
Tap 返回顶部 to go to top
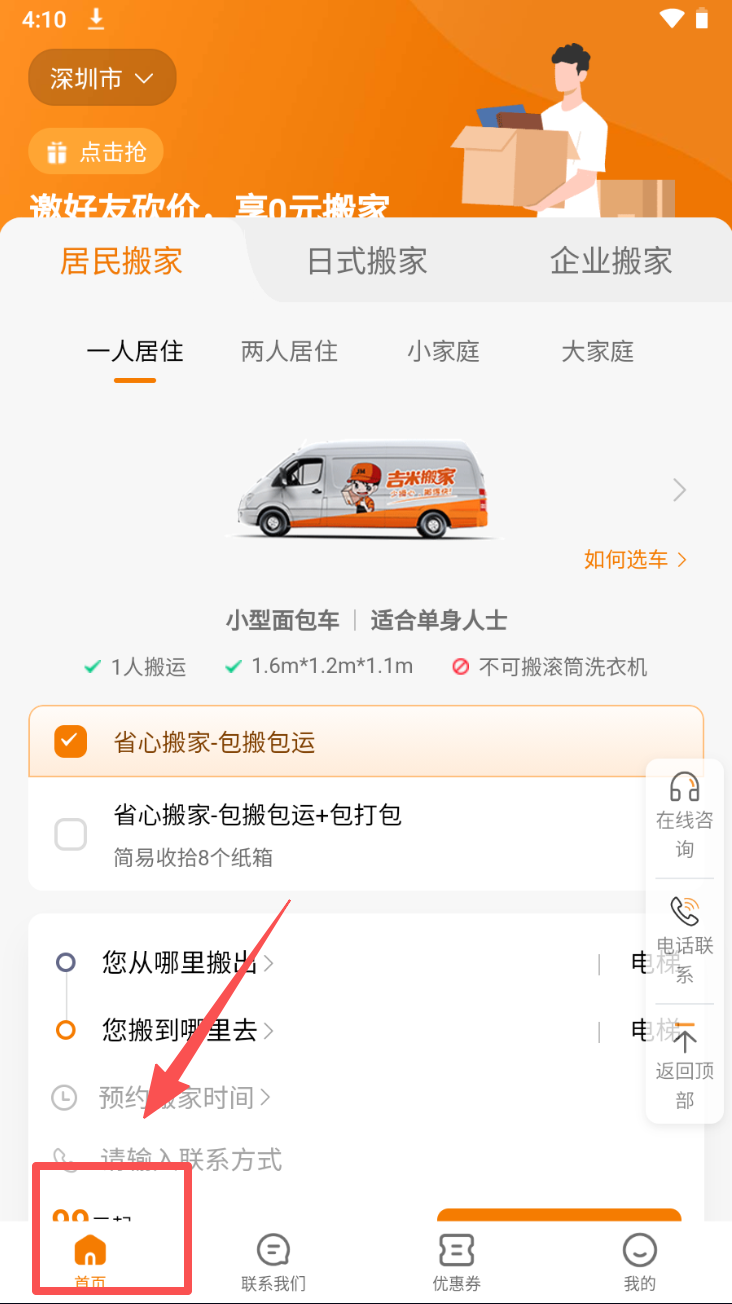[684, 1066]
